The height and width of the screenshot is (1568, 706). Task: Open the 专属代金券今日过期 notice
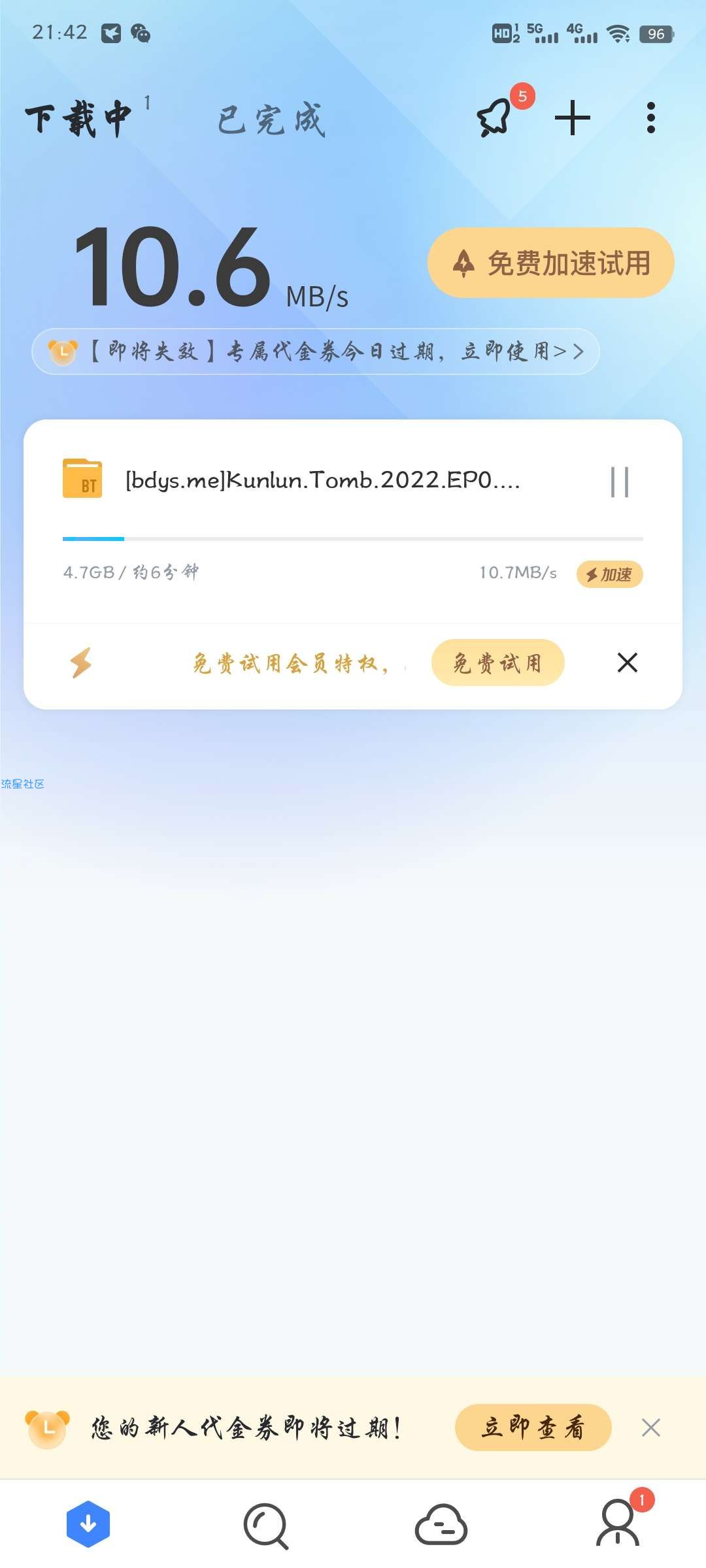pyautogui.click(x=315, y=351)
